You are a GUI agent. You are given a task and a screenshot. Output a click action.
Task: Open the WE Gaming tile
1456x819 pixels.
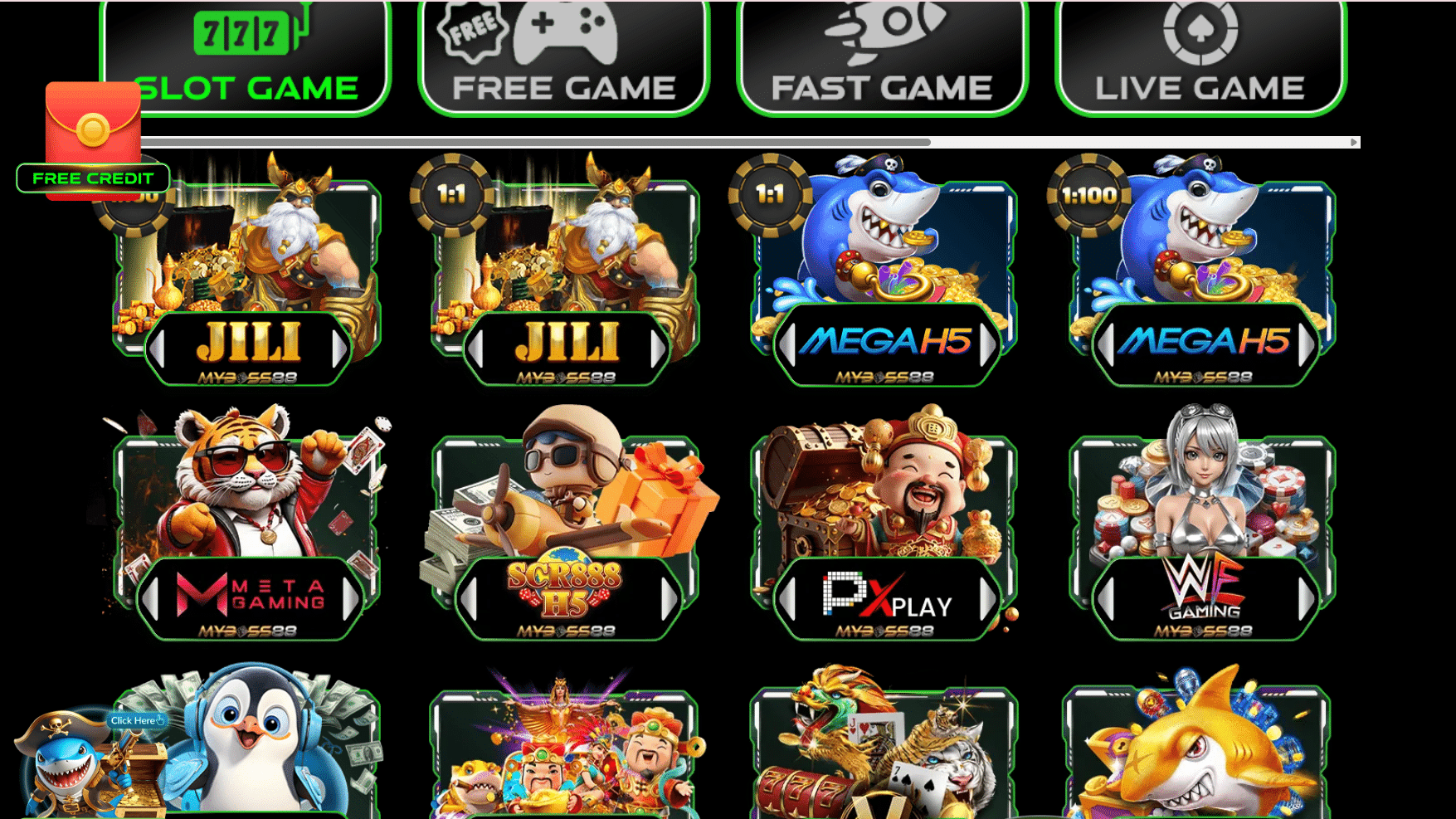click(x=1203, y=523)
